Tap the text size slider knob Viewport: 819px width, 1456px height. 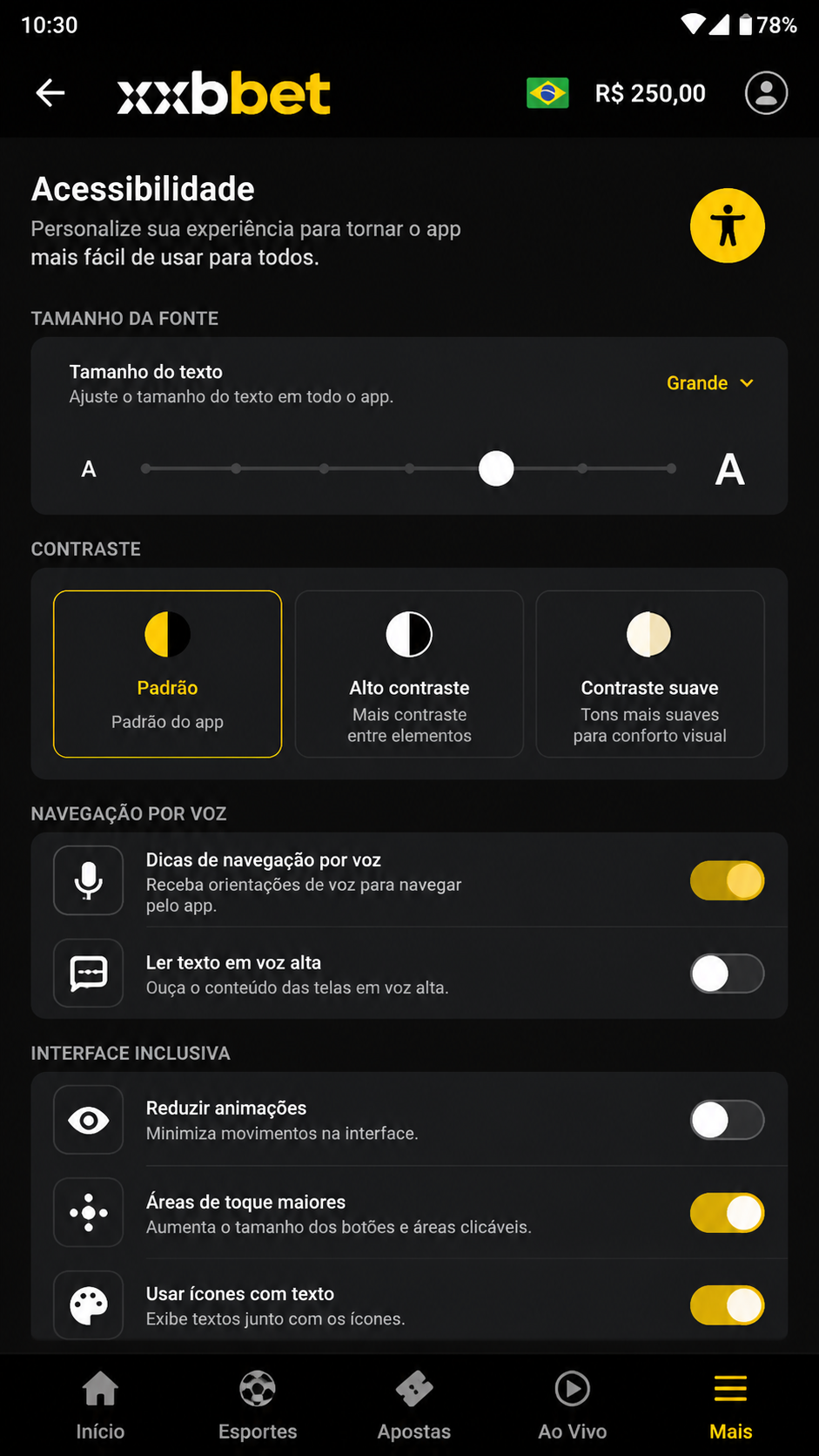point(496,468)
